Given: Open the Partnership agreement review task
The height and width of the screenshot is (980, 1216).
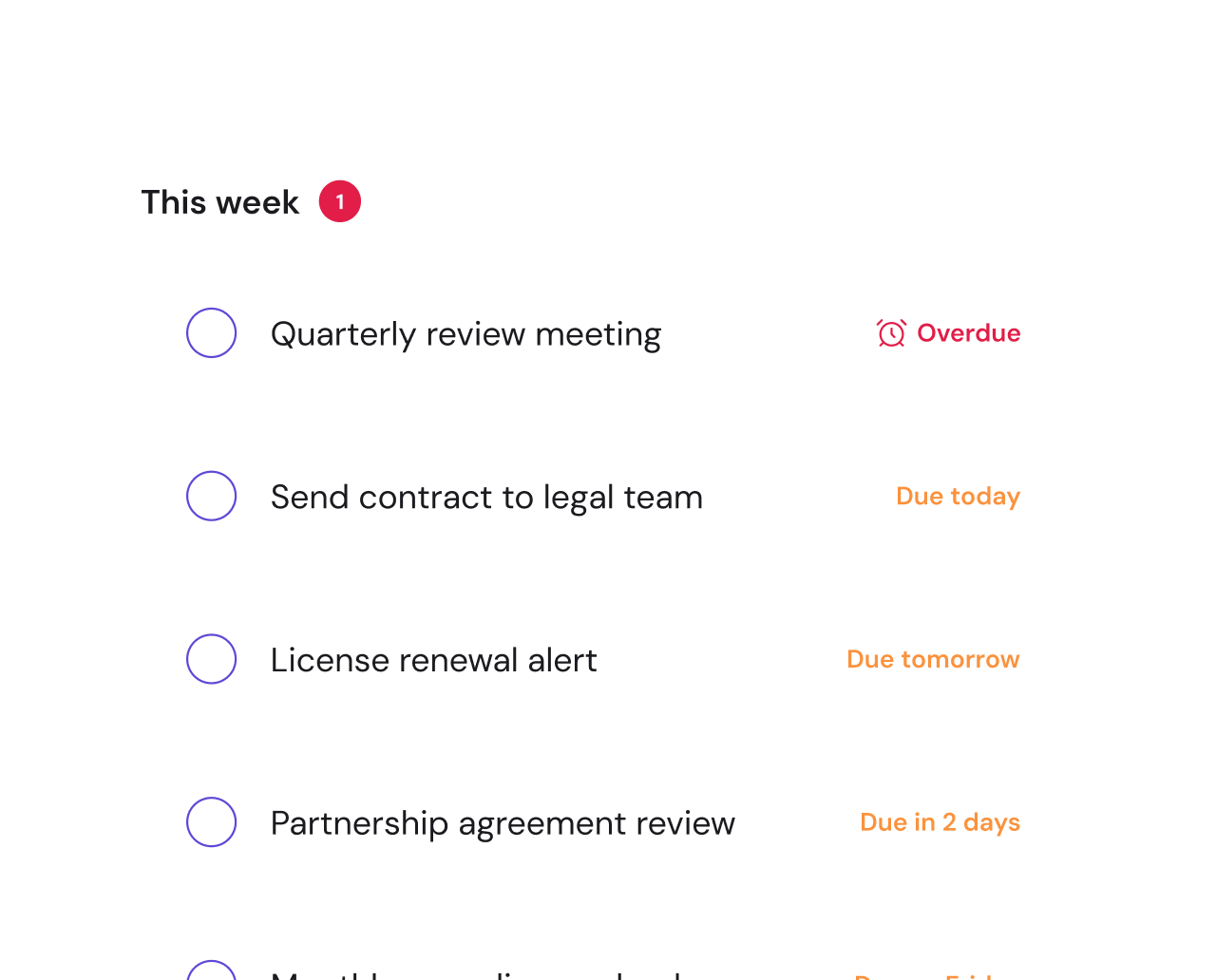Looking at the screenshot, I should pos(503,824).
